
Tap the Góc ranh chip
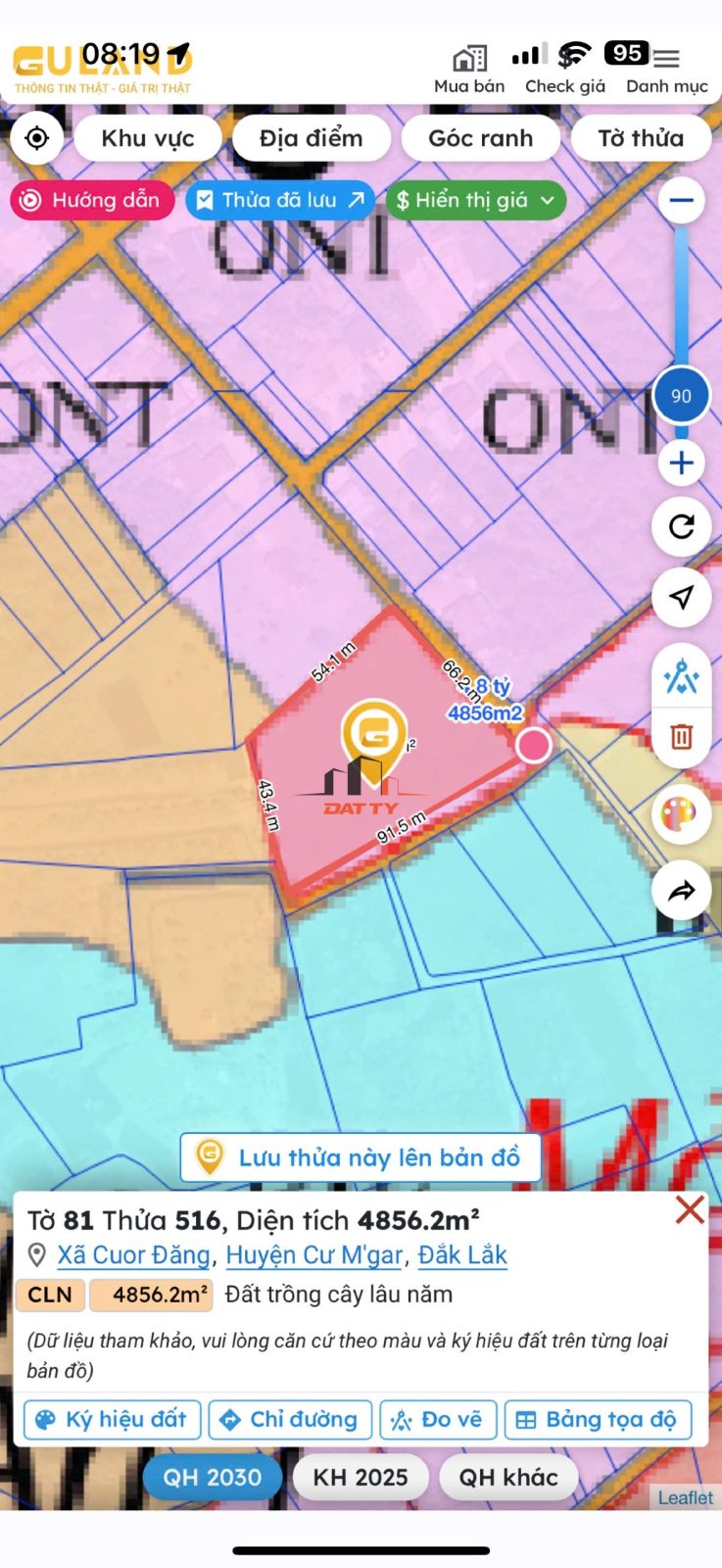click(480, 138)
